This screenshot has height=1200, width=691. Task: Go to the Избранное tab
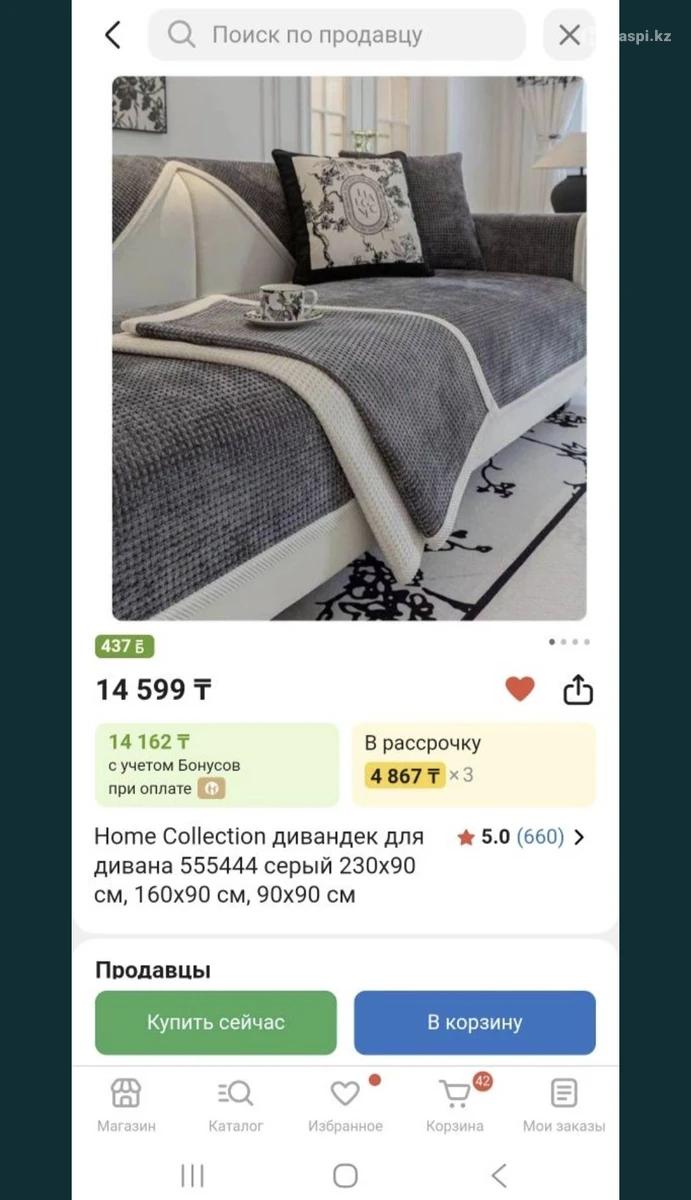click(345, 1105)
